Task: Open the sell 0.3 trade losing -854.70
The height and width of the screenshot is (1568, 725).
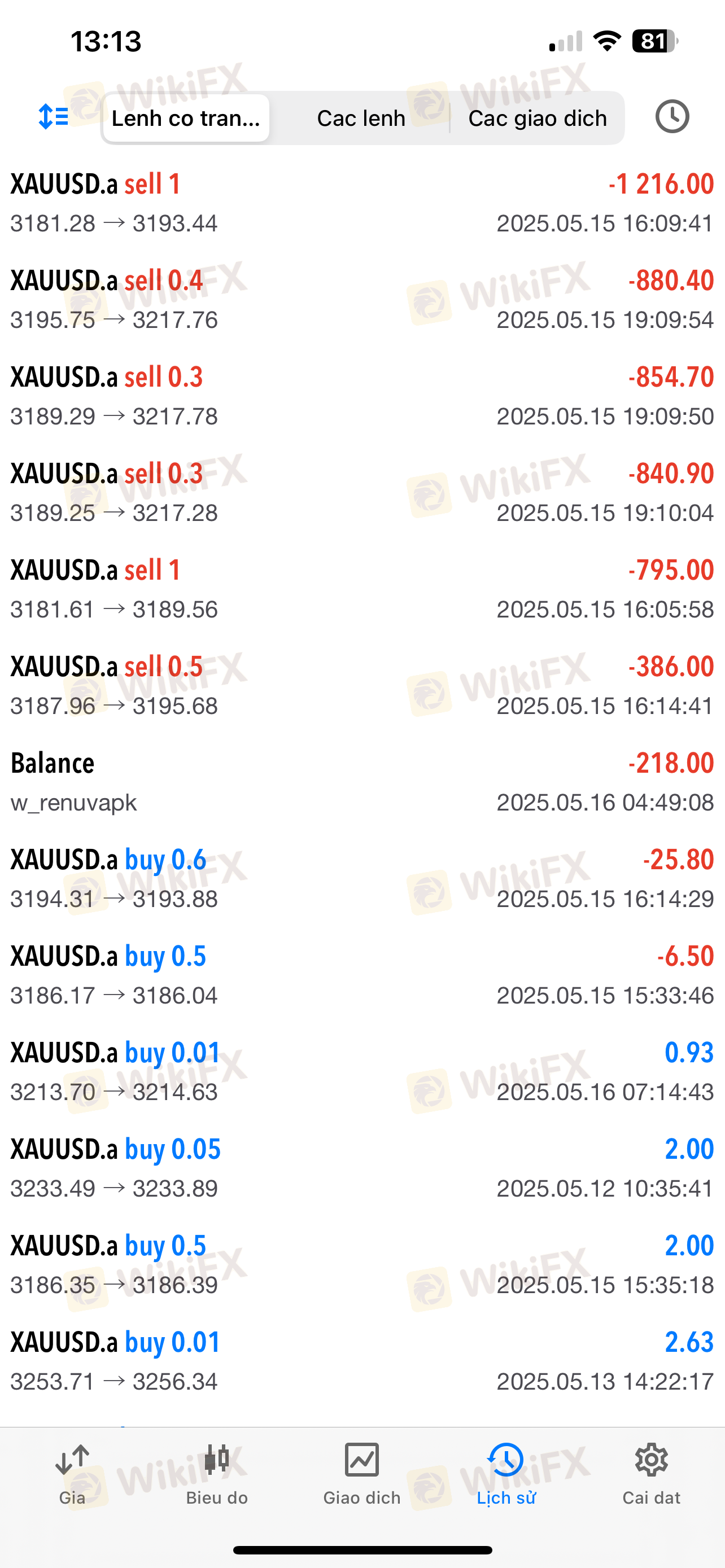Action: [x=362, y=396]
